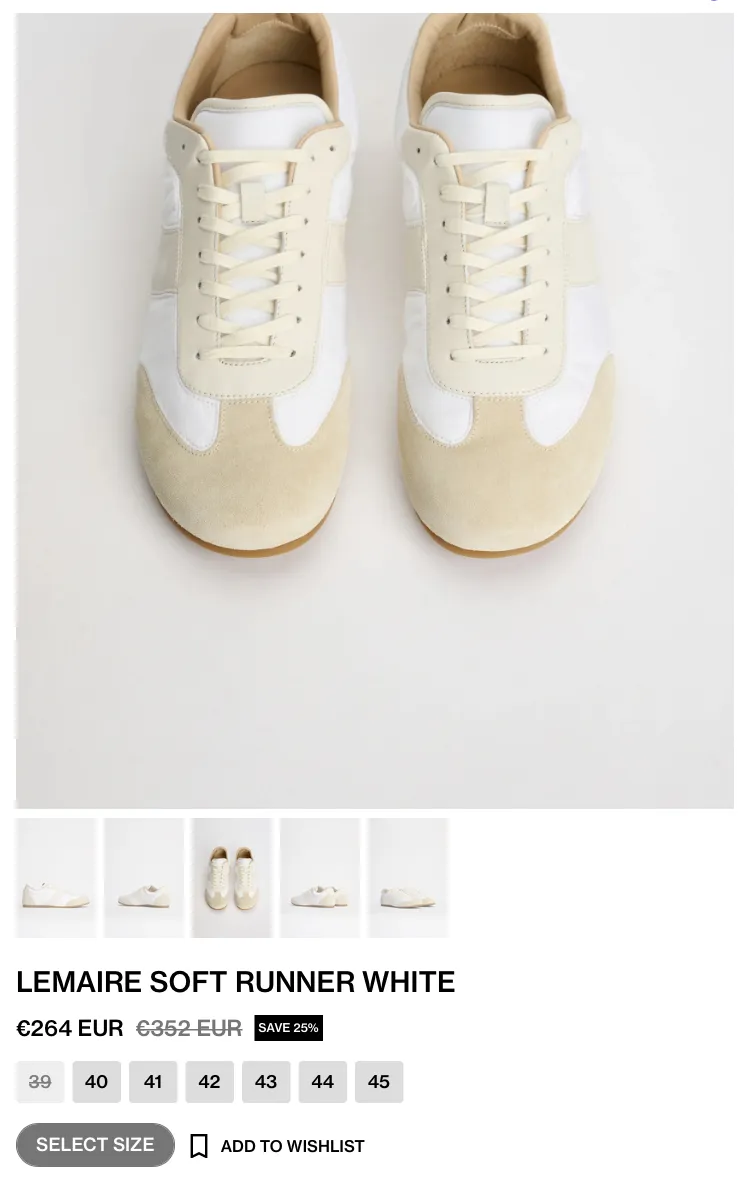Open the first side-view thumbnail

click(56, 878)
